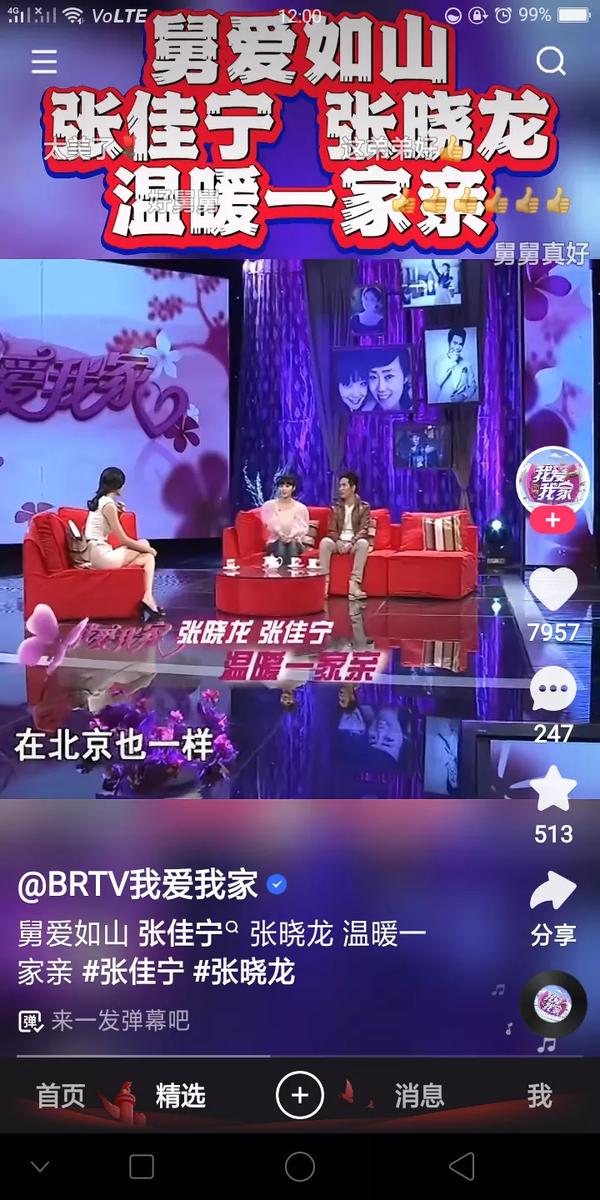The height and width of the screenshot is (1200, 600).
Task: Switch to the 首页 tab
Action: tap(62, 1095)
